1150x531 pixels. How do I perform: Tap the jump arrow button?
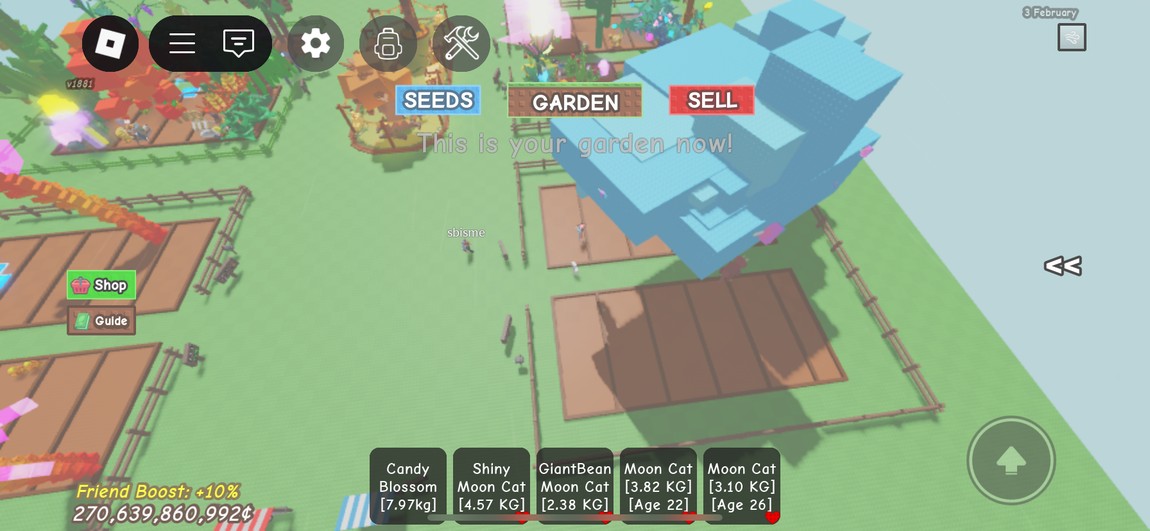pyautogui.click(x=1011, y=460)
